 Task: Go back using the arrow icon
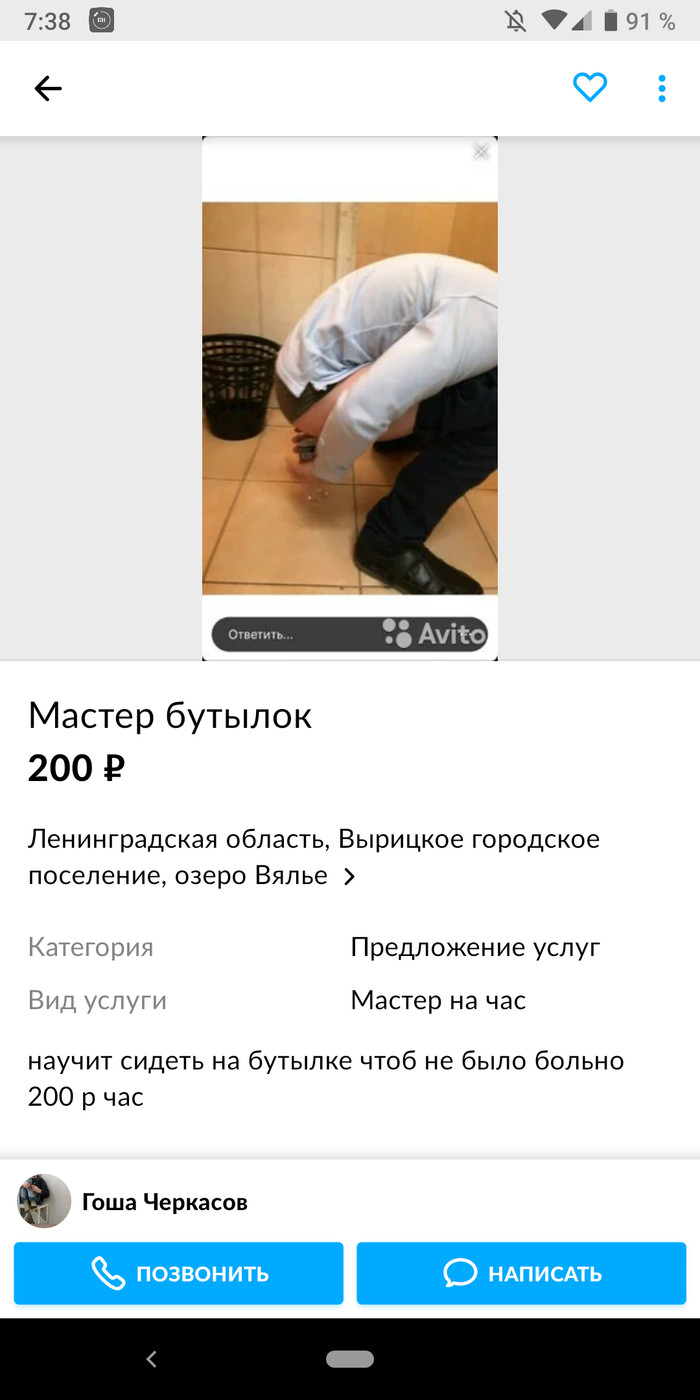[48, 89]
